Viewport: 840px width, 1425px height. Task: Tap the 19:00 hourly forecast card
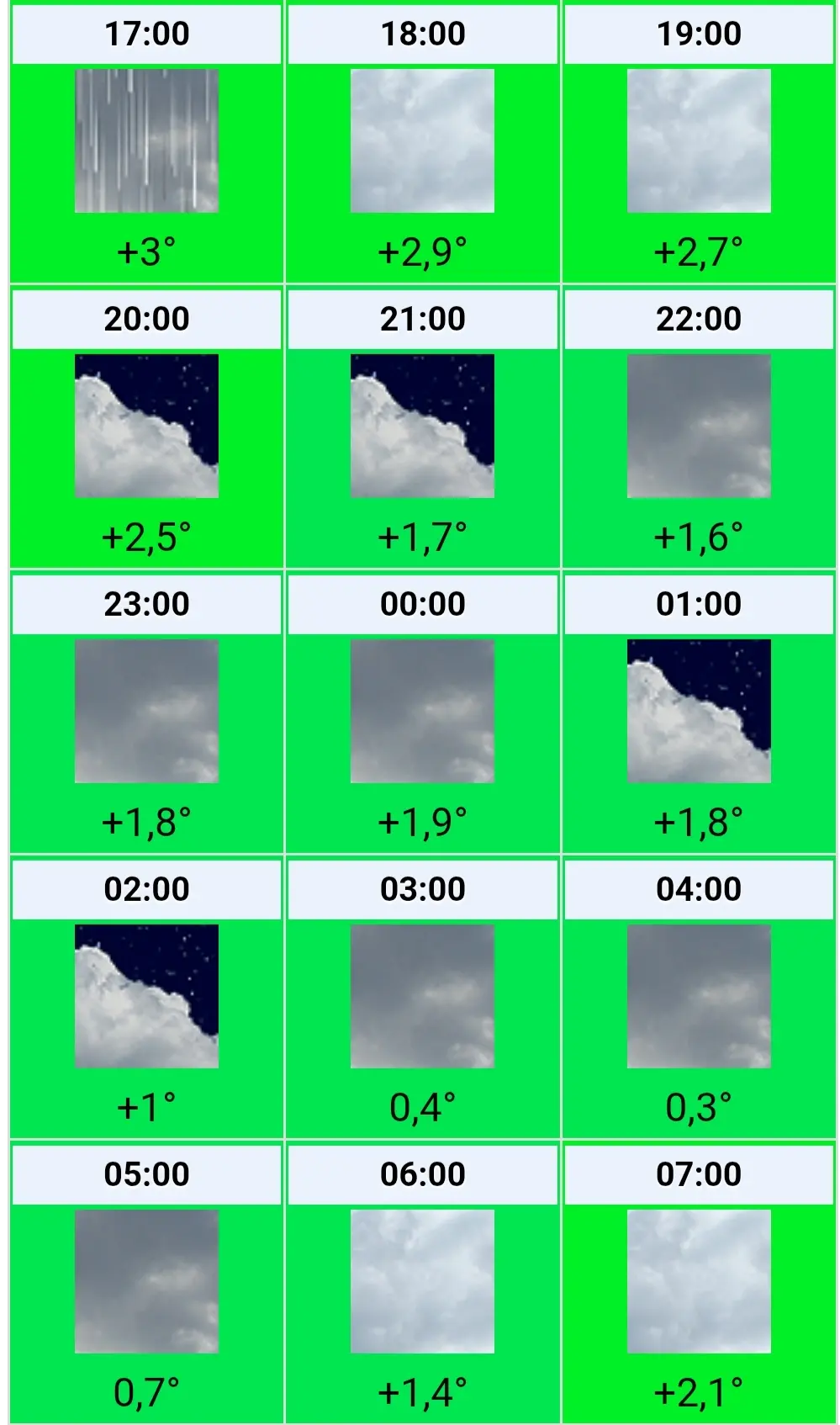pos(699,143)
